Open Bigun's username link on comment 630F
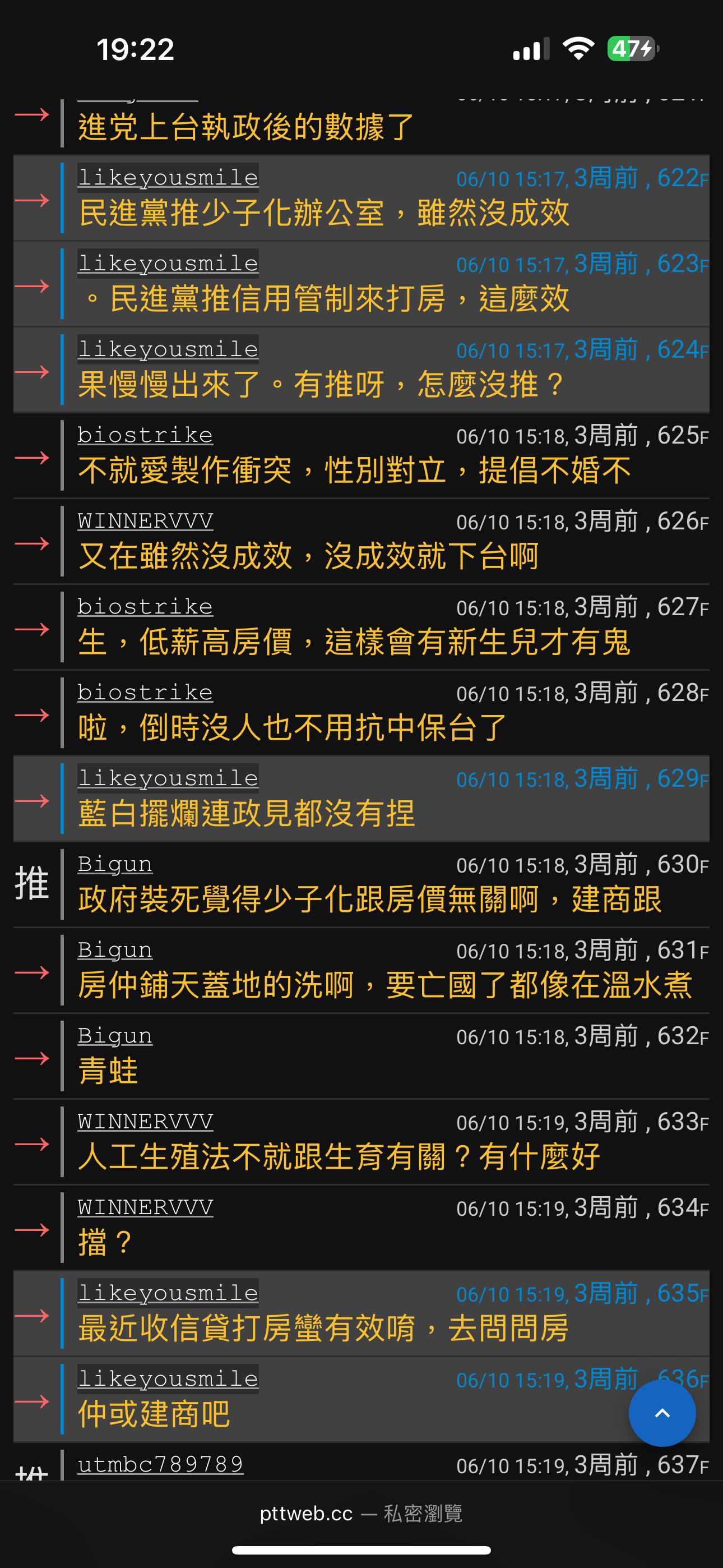The image size is (723, 1568). (x=115, y=864)
